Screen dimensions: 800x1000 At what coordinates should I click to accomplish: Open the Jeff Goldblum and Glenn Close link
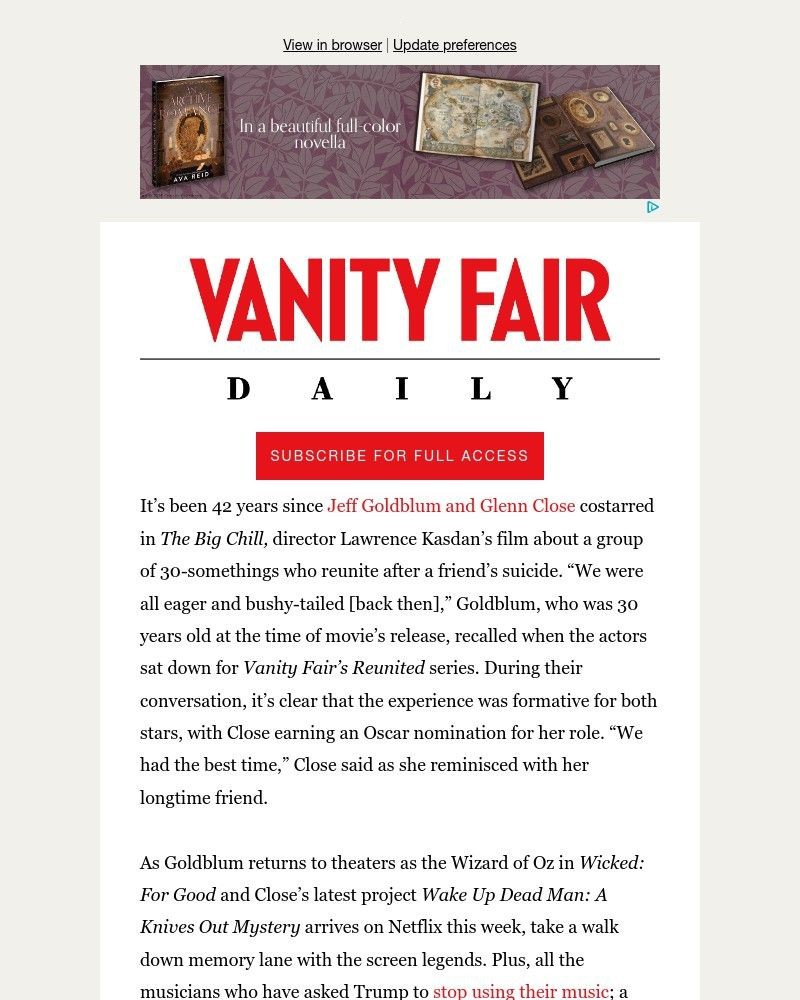pyautogui.click(x=451, y=506)
